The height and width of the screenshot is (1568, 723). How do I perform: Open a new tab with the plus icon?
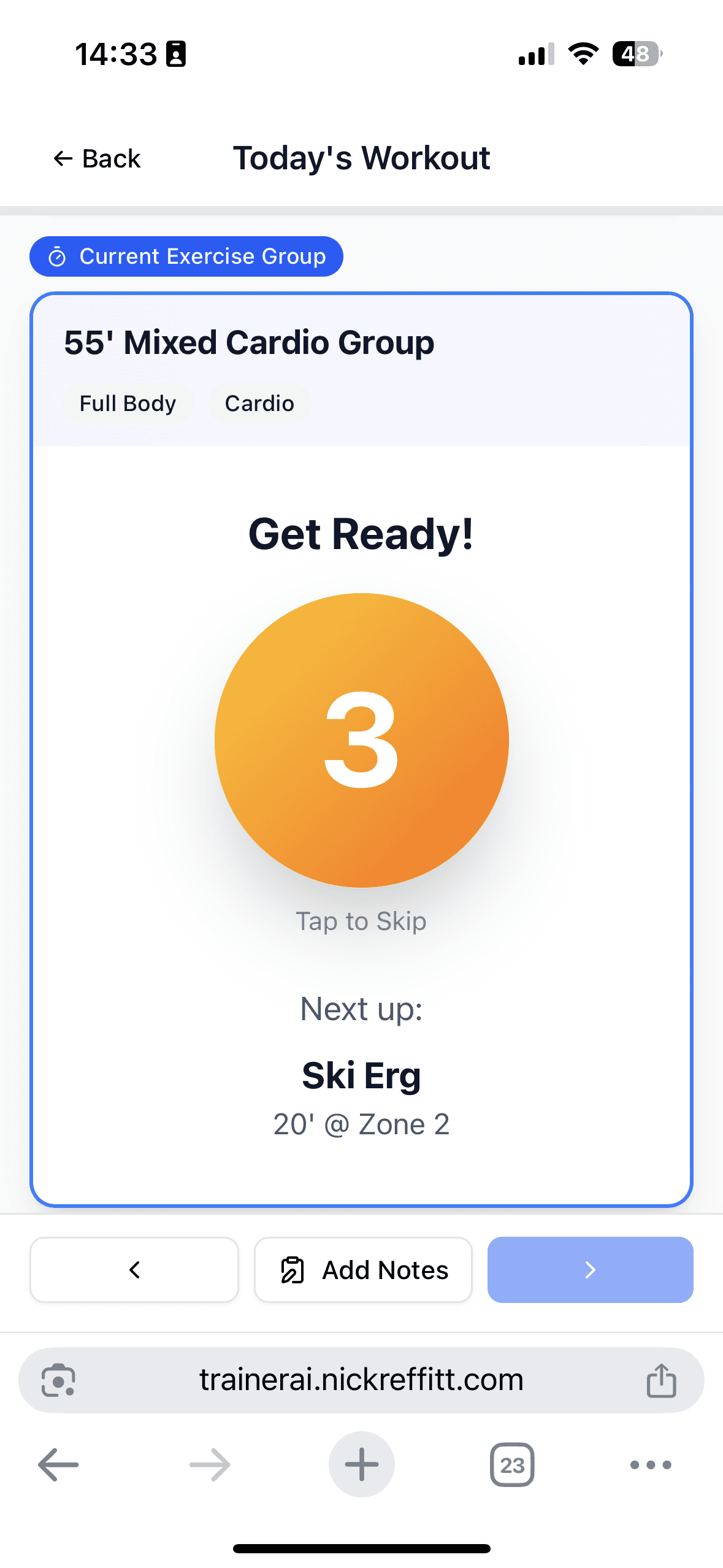tap(361, 1465)
